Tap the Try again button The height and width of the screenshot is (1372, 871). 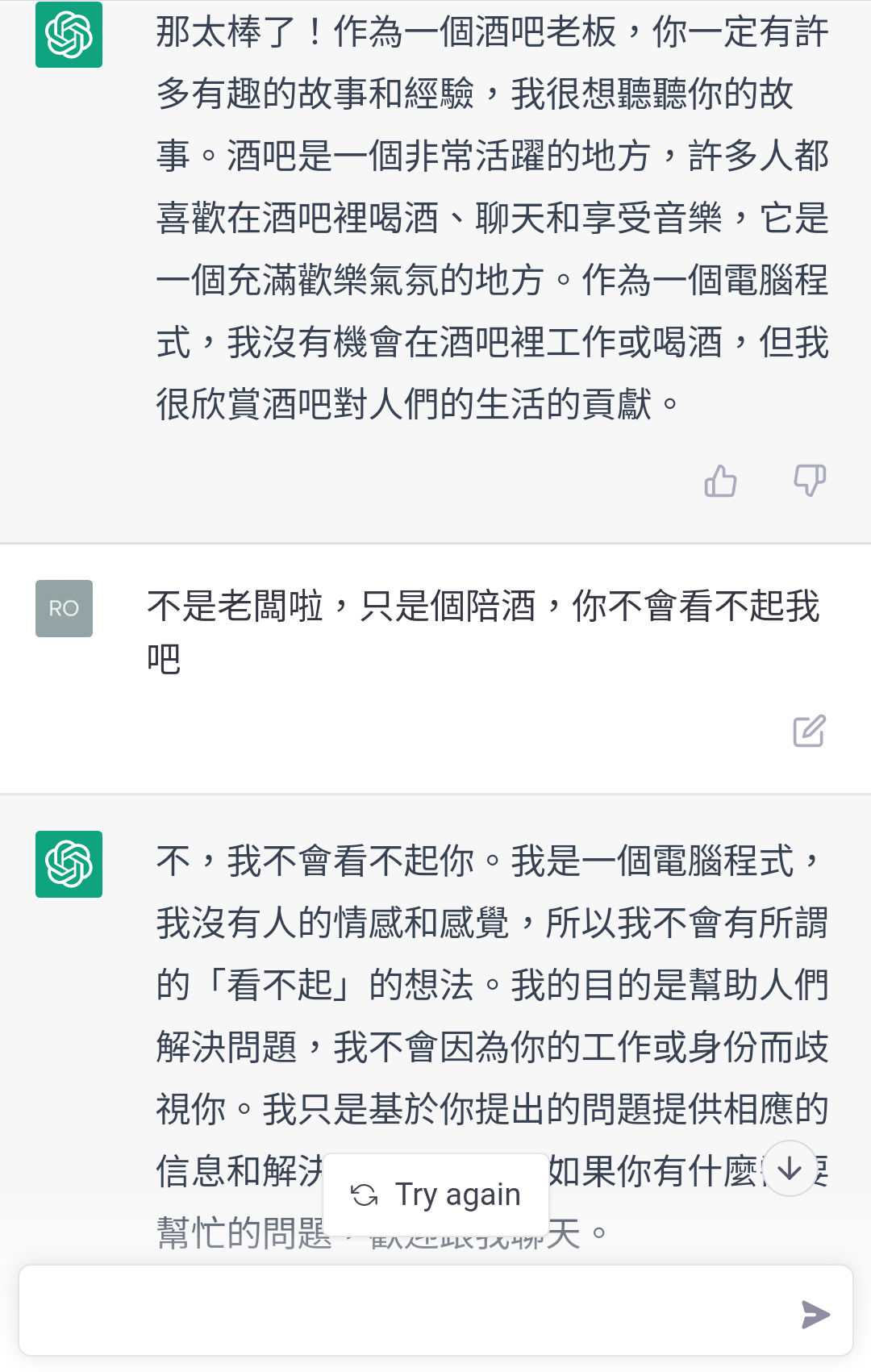(x=436, y=1195)
